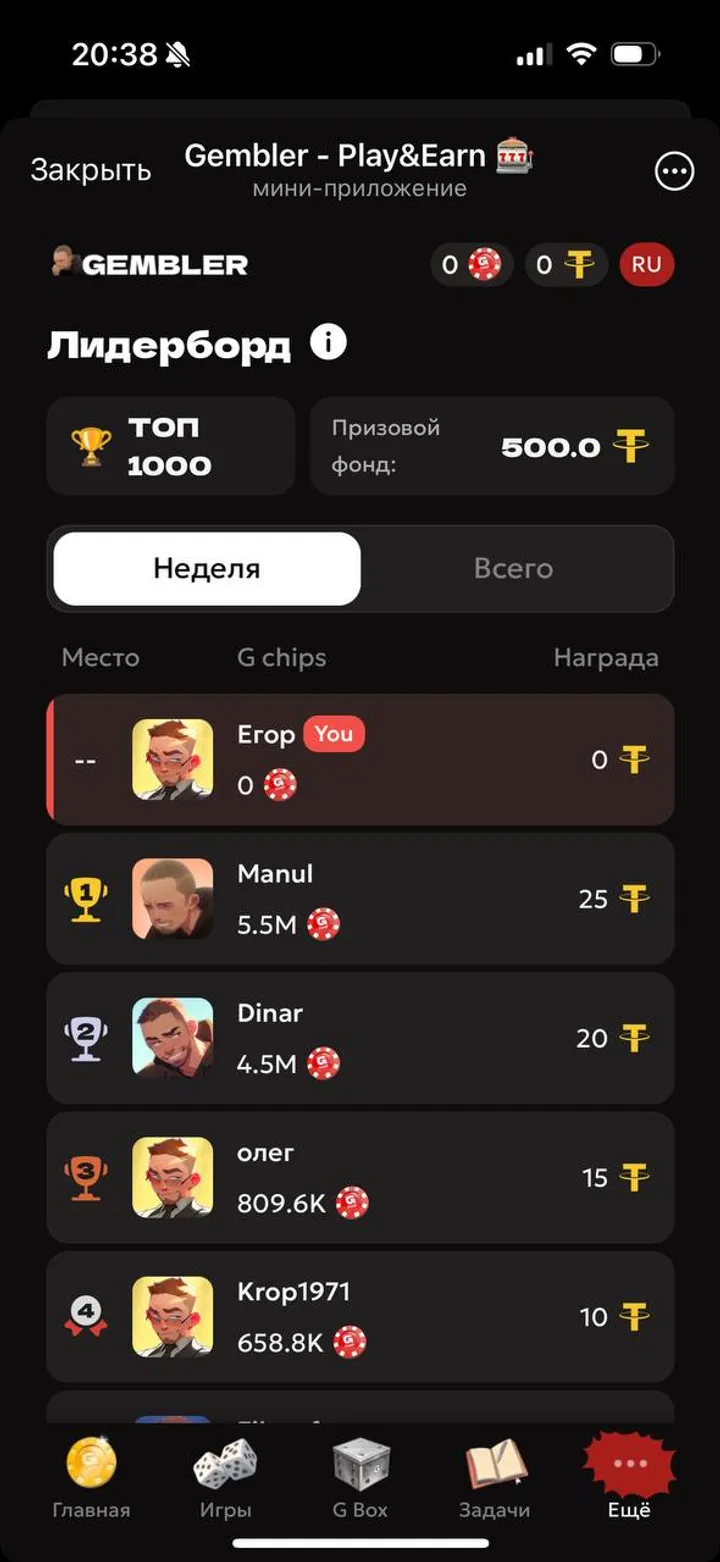
Task: Go to the Главная tab
Action: tap(91, 1479)
